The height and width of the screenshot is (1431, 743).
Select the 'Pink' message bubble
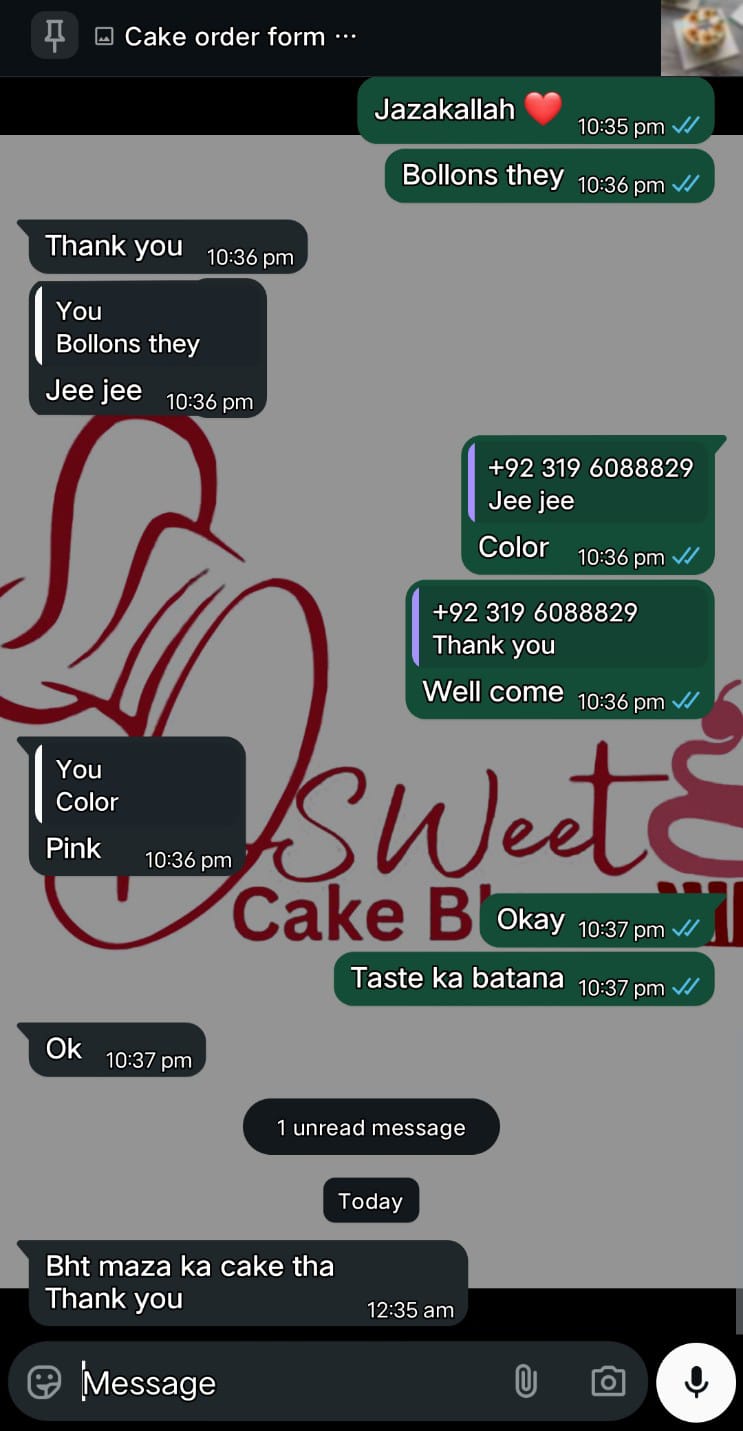[x=73, y=848]
